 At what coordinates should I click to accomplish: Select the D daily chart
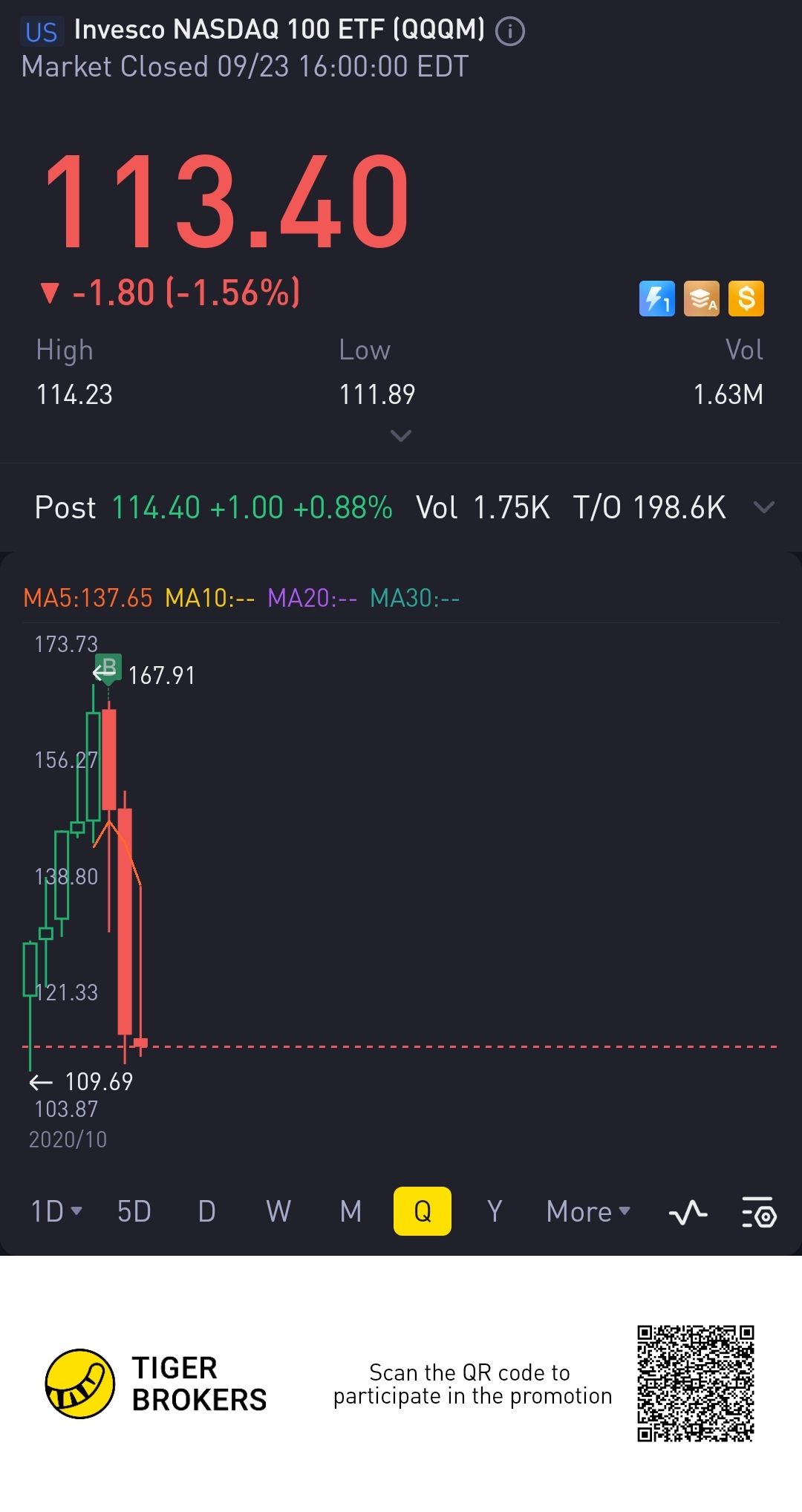tap(207, 1211)
